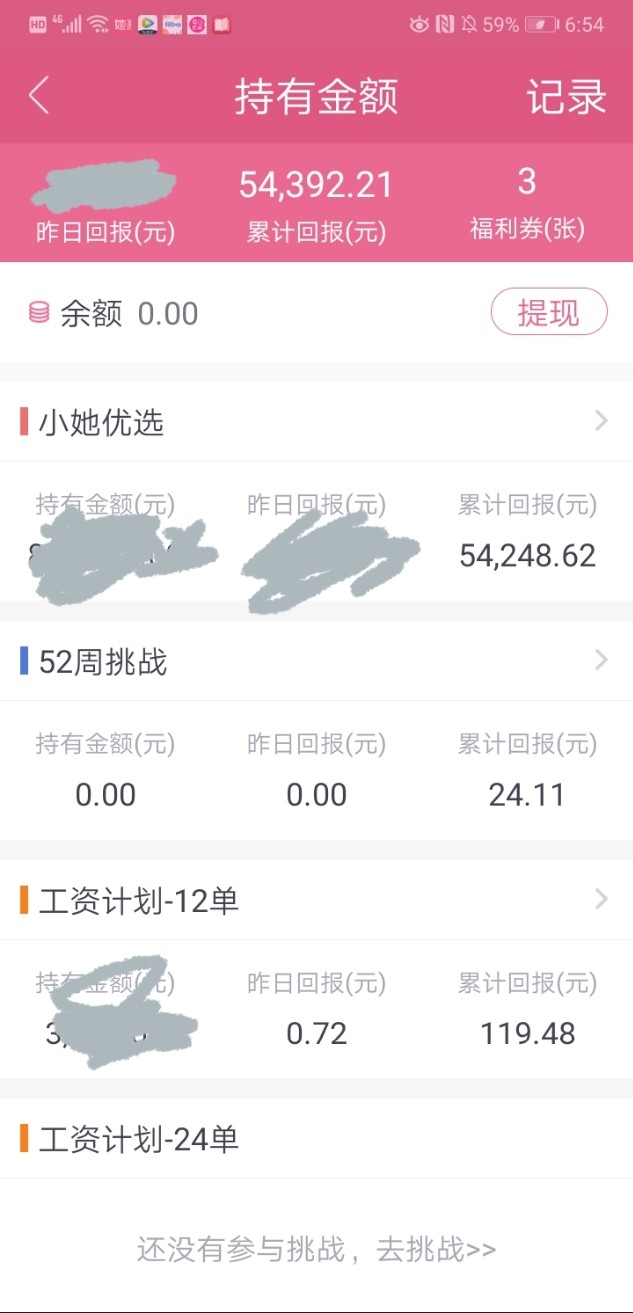Image resolution: width=633 pixels, height=1313 pixels.
Task: Open the 小她优选 holdings row
Action: tap(316, 422)
